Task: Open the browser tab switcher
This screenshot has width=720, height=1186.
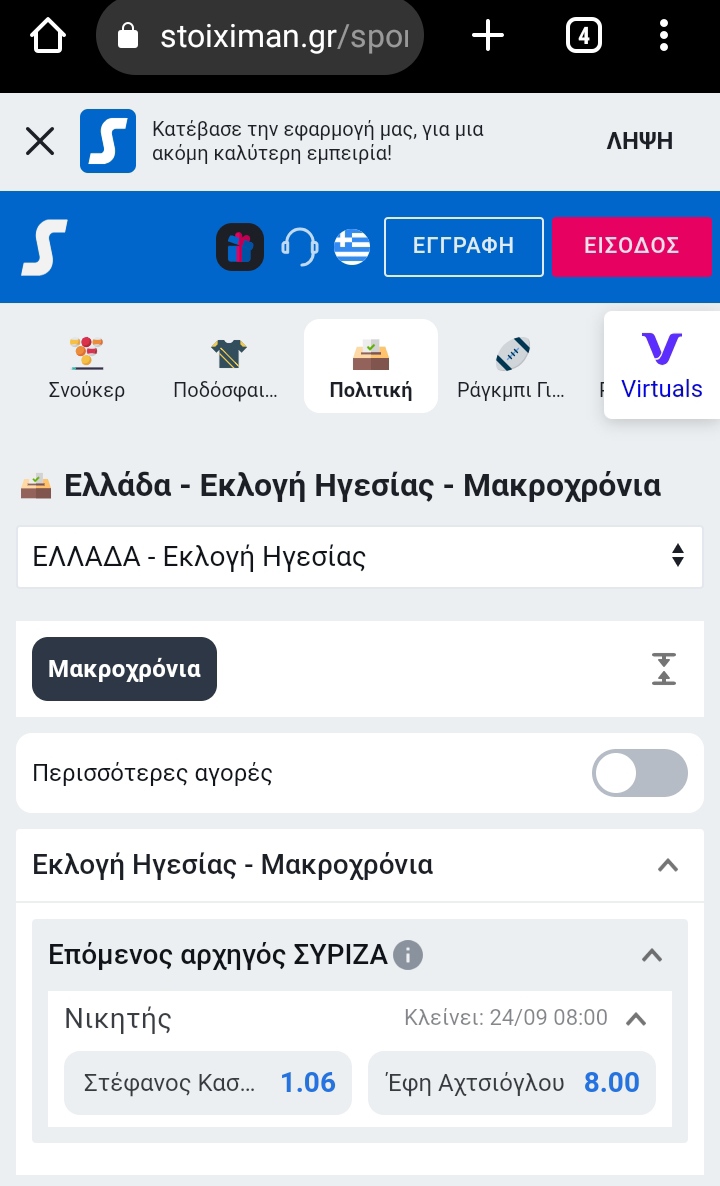Action: point(583,37)
